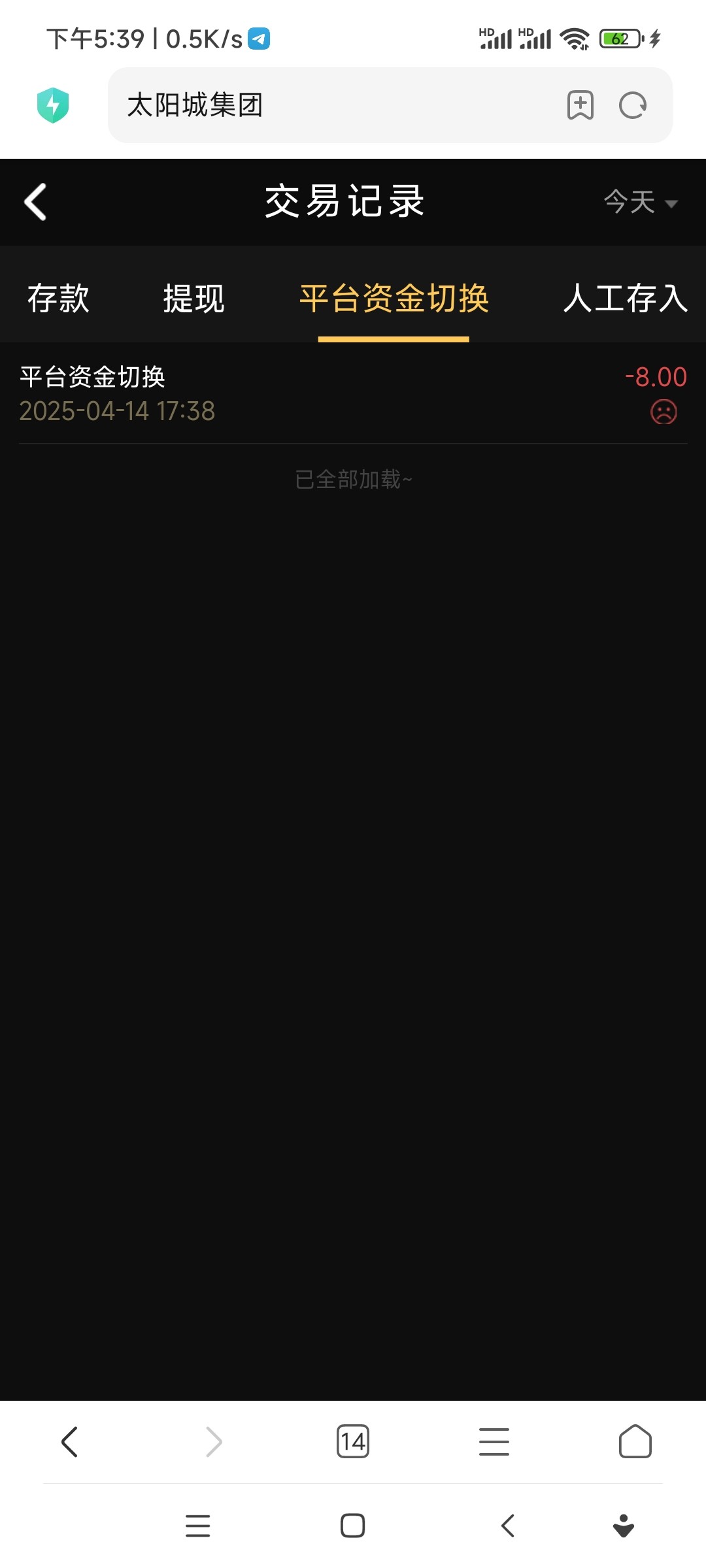Image resolution: width=706 pixels, height=1568 pixels.
Task: Reload the current web page
Action: coord(632,105)
